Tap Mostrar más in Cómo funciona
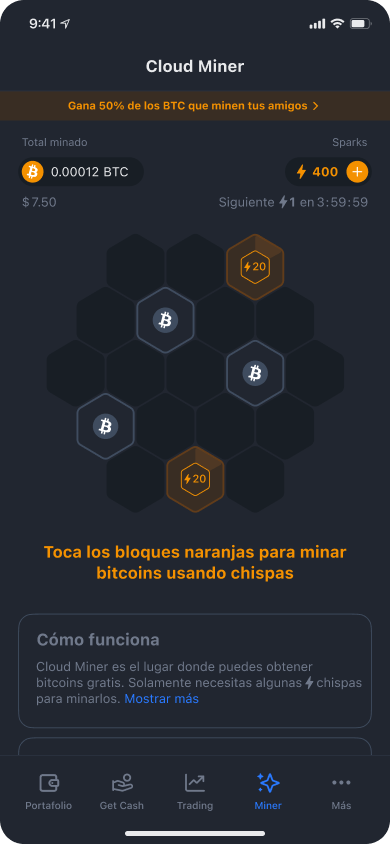390x844 pixels. (x=161, y=699)
